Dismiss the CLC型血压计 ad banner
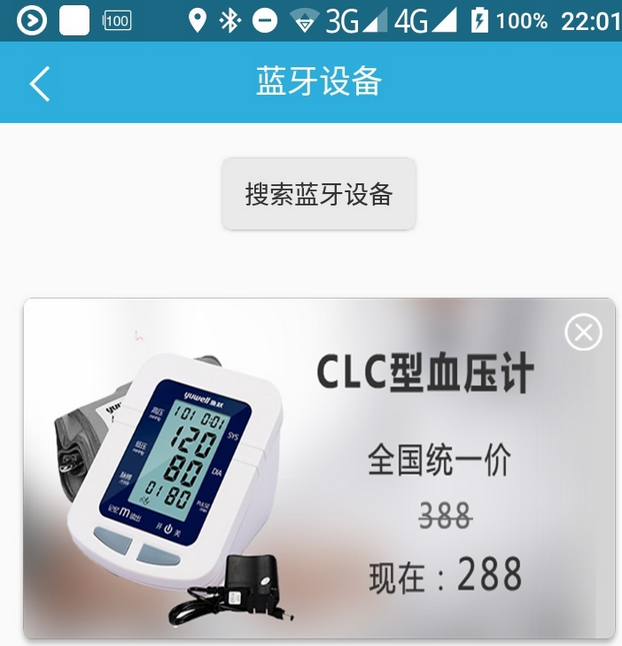Image resolution: width=622 pixels, height=646 pixels. (583, 332)
